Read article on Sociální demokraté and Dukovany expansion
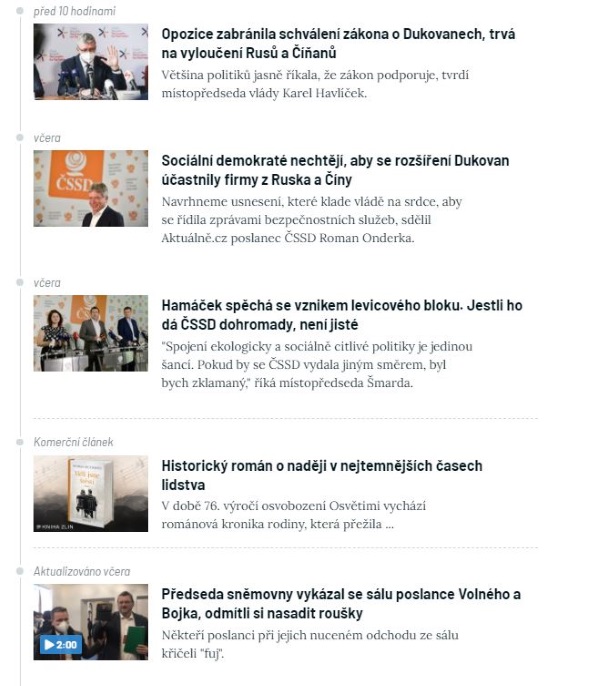 pos(335,169)
